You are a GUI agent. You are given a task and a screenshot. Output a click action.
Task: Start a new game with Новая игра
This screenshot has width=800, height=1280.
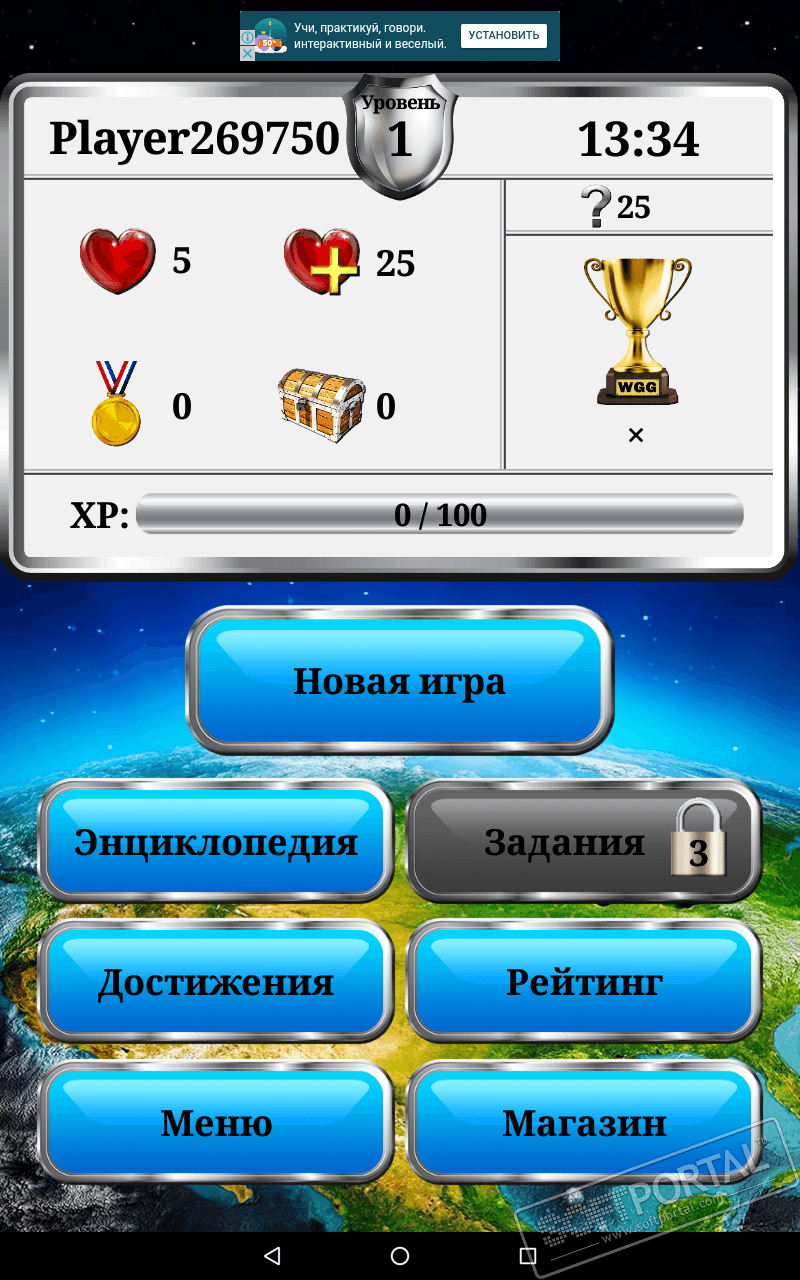click(x=399, y=681)
